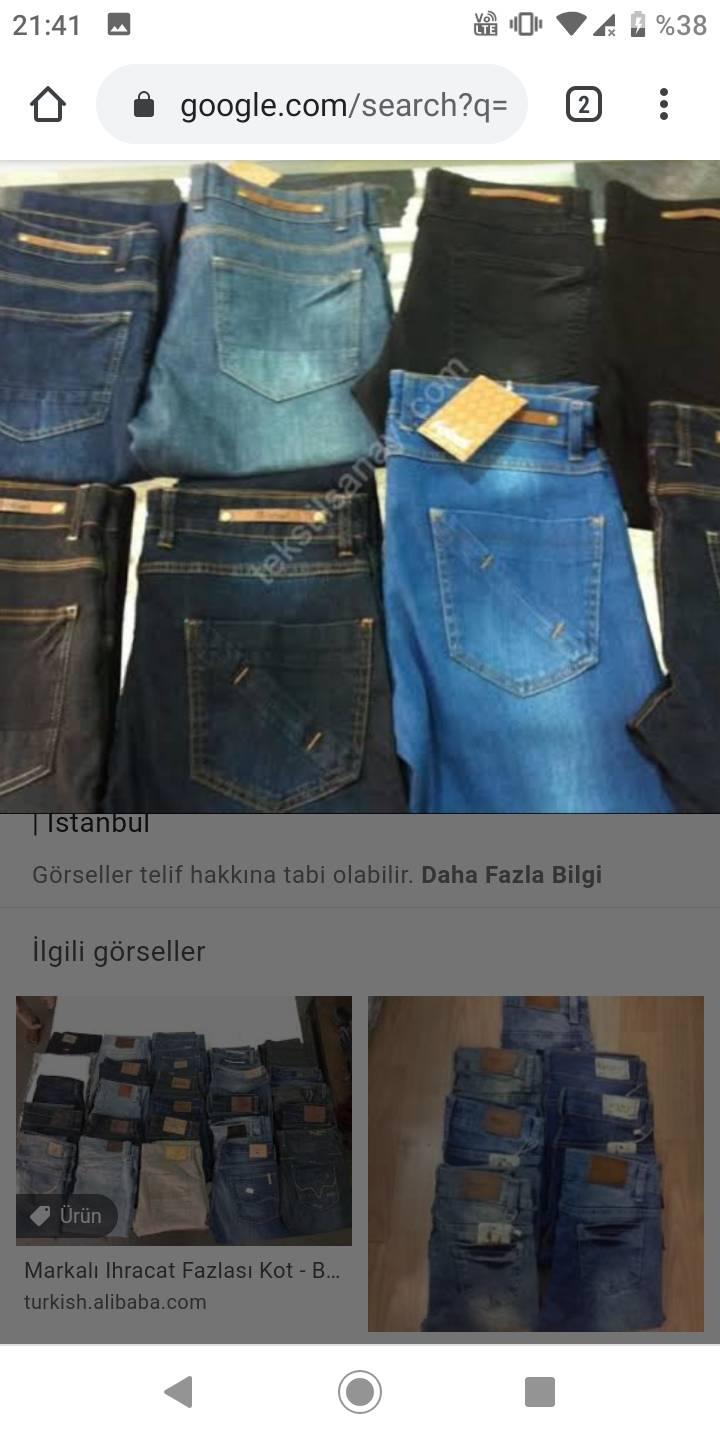The width and height of the screenshot is (720, 1440).
Task: Open the enlarged jeans image
Action: 360,487
